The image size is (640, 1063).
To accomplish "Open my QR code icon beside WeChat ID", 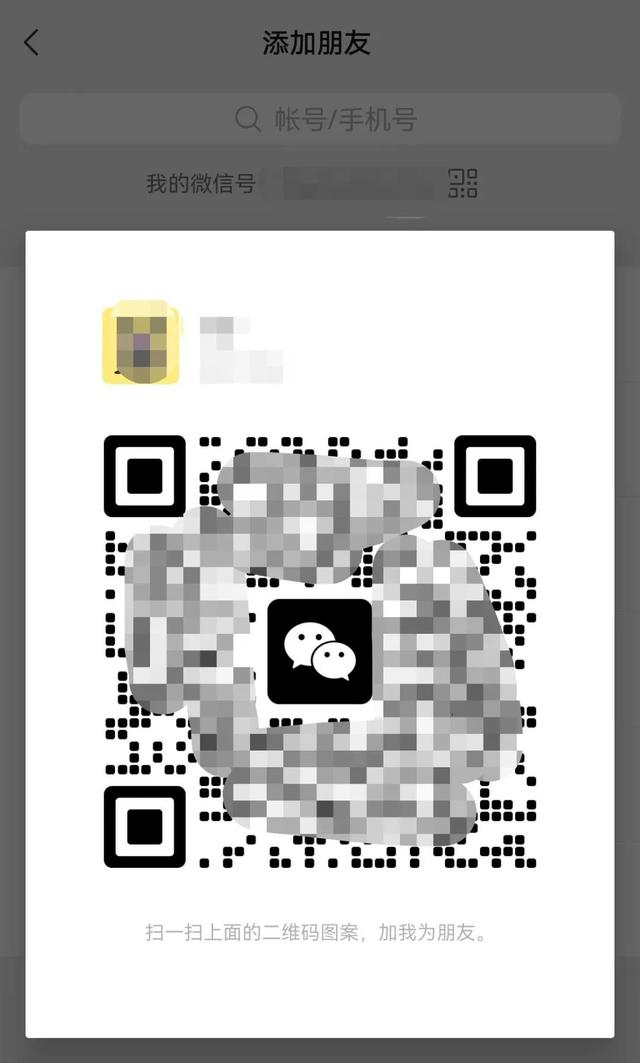I will point(463,183).
